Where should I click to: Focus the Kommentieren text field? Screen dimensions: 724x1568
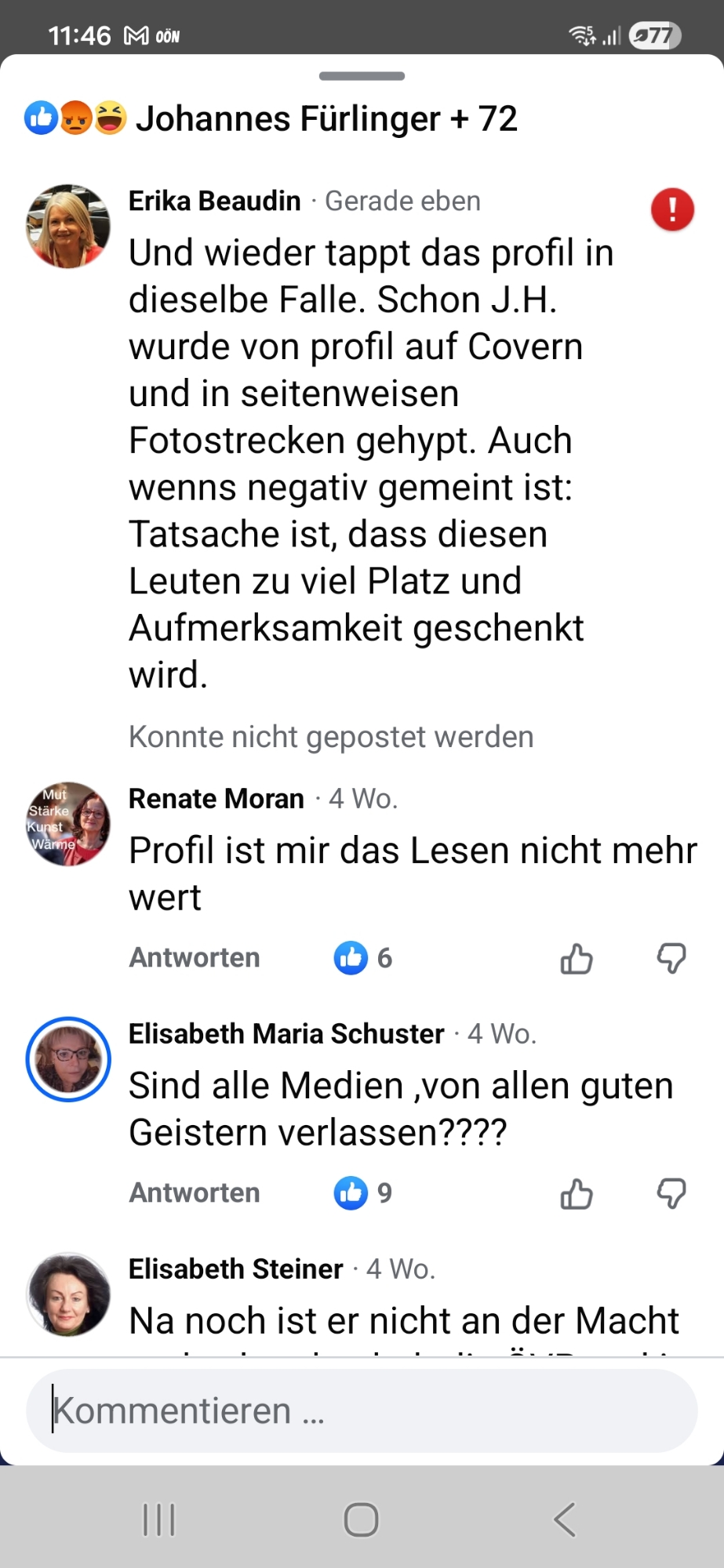[x=361, y=1410]
